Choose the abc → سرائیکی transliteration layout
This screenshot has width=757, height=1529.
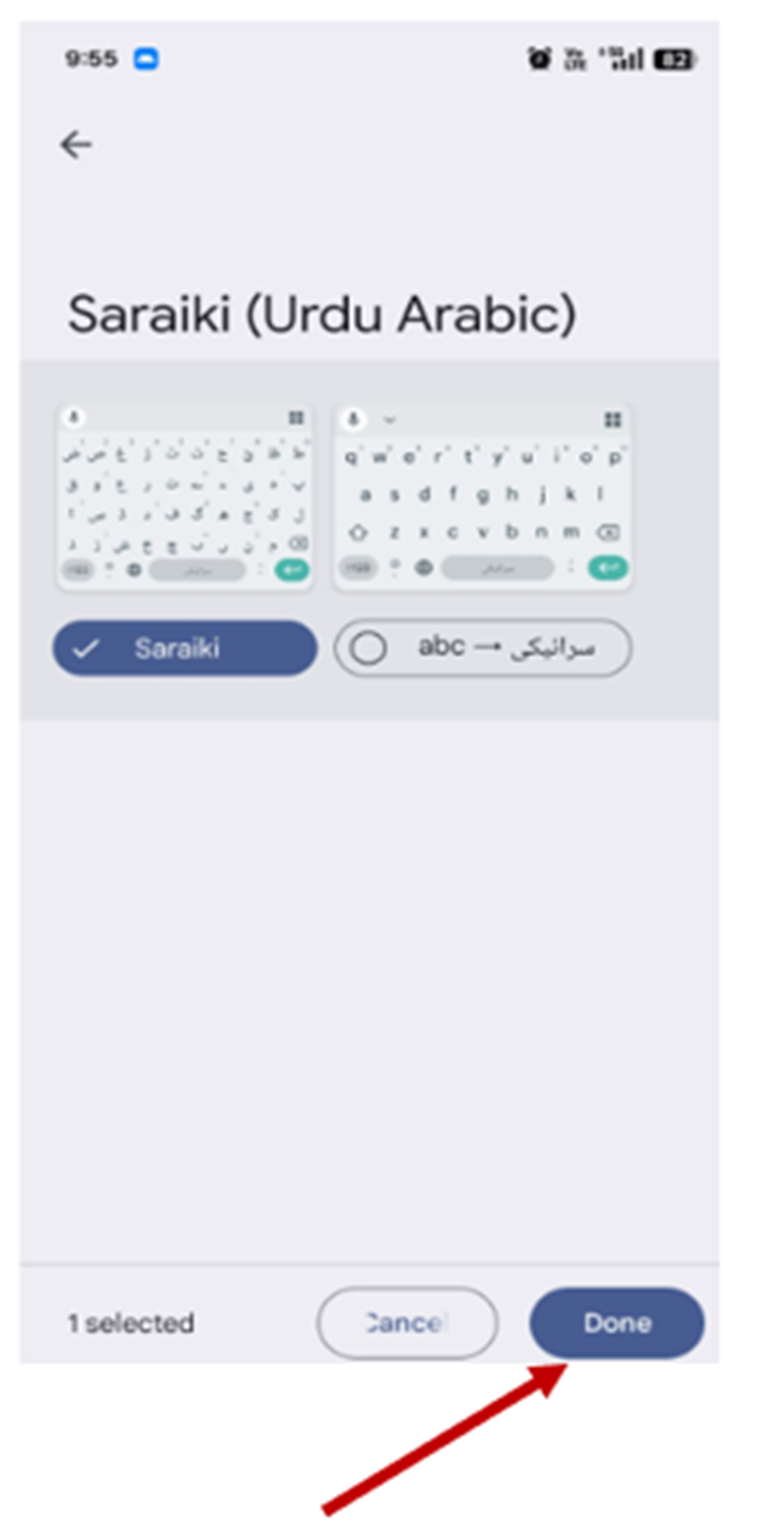(x=483, y=648)
